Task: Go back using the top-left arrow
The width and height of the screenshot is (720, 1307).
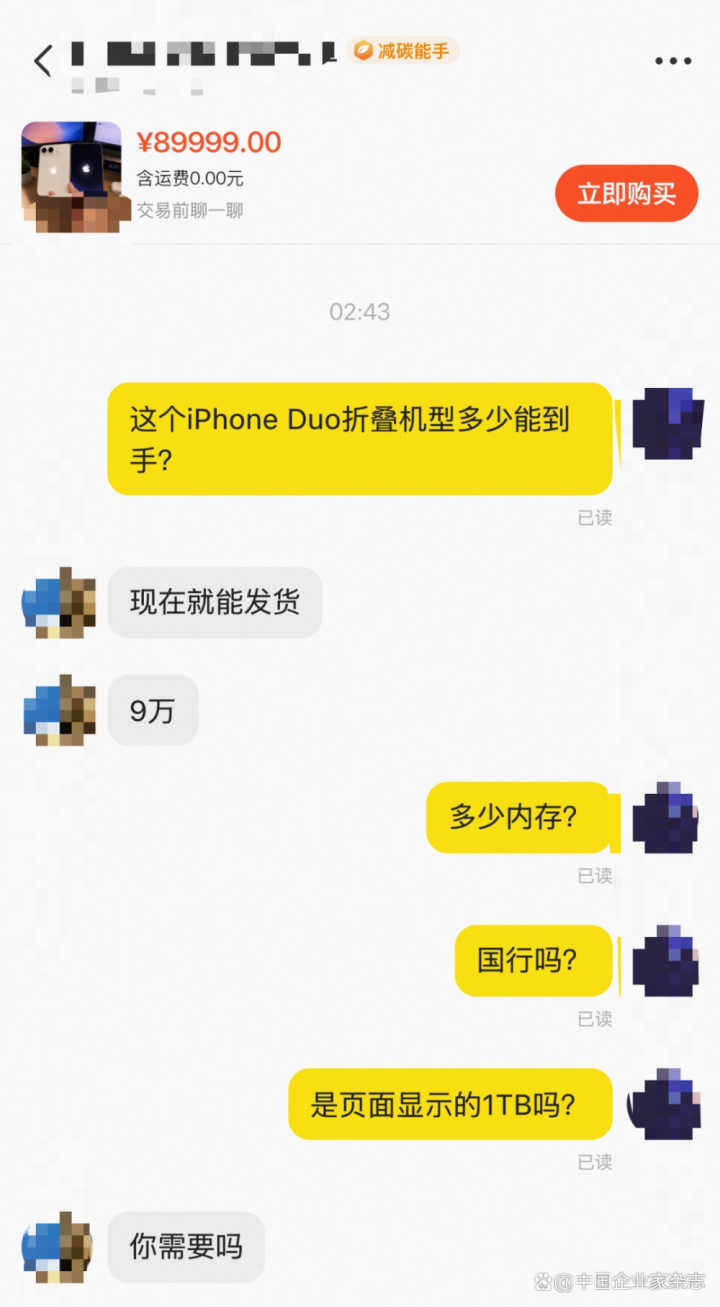Action: [x=42, y=61]
